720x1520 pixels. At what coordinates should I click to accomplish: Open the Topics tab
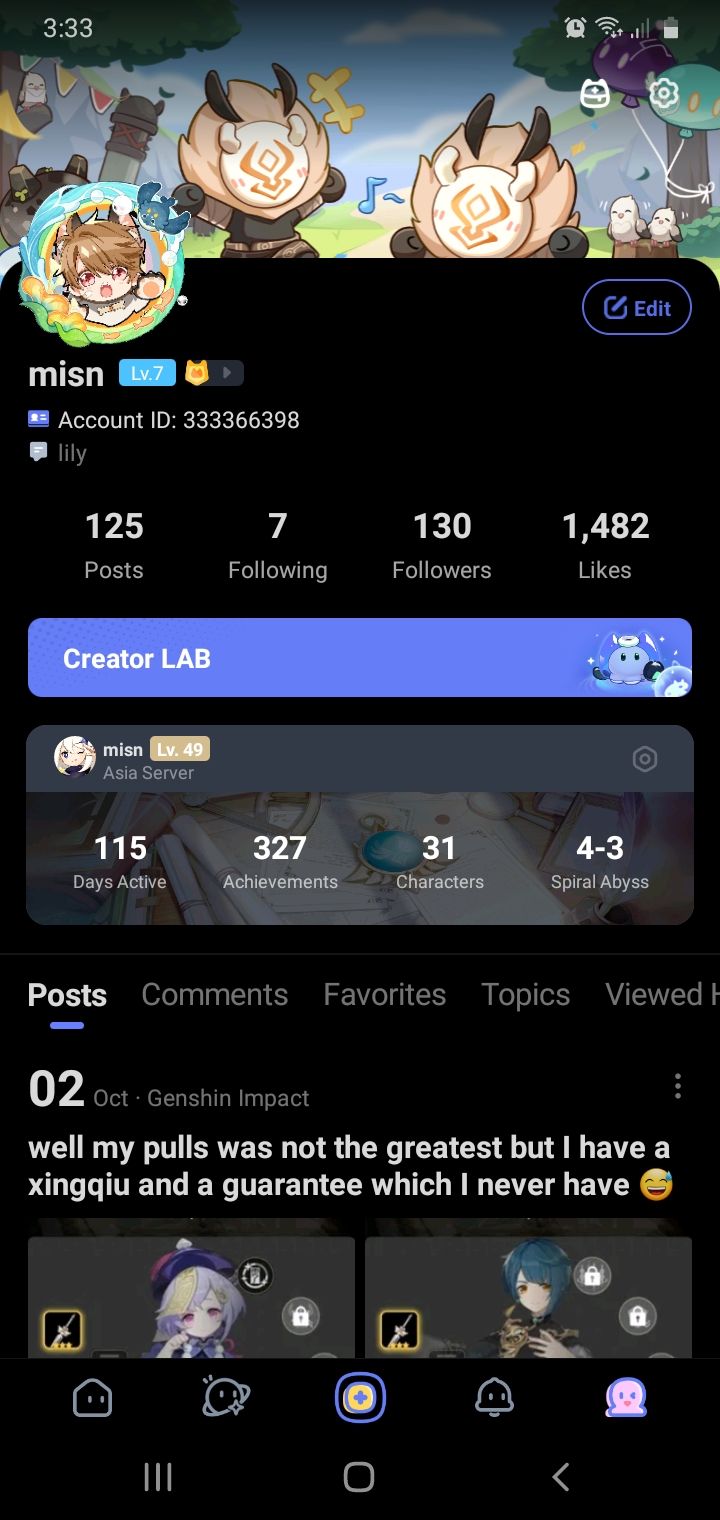coord(525,994)
